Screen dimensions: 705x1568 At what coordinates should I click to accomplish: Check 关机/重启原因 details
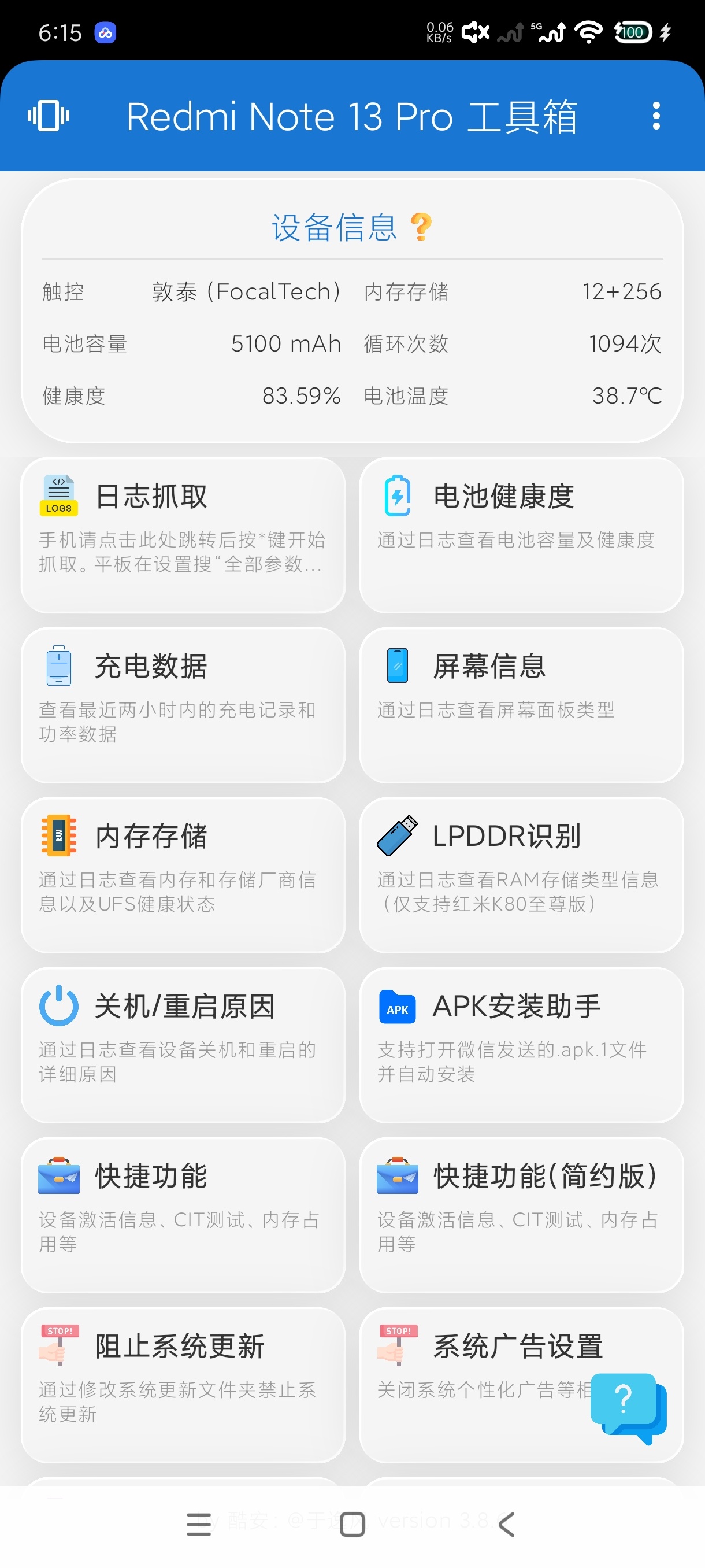pyautogui.click(x=183, y=1045)
